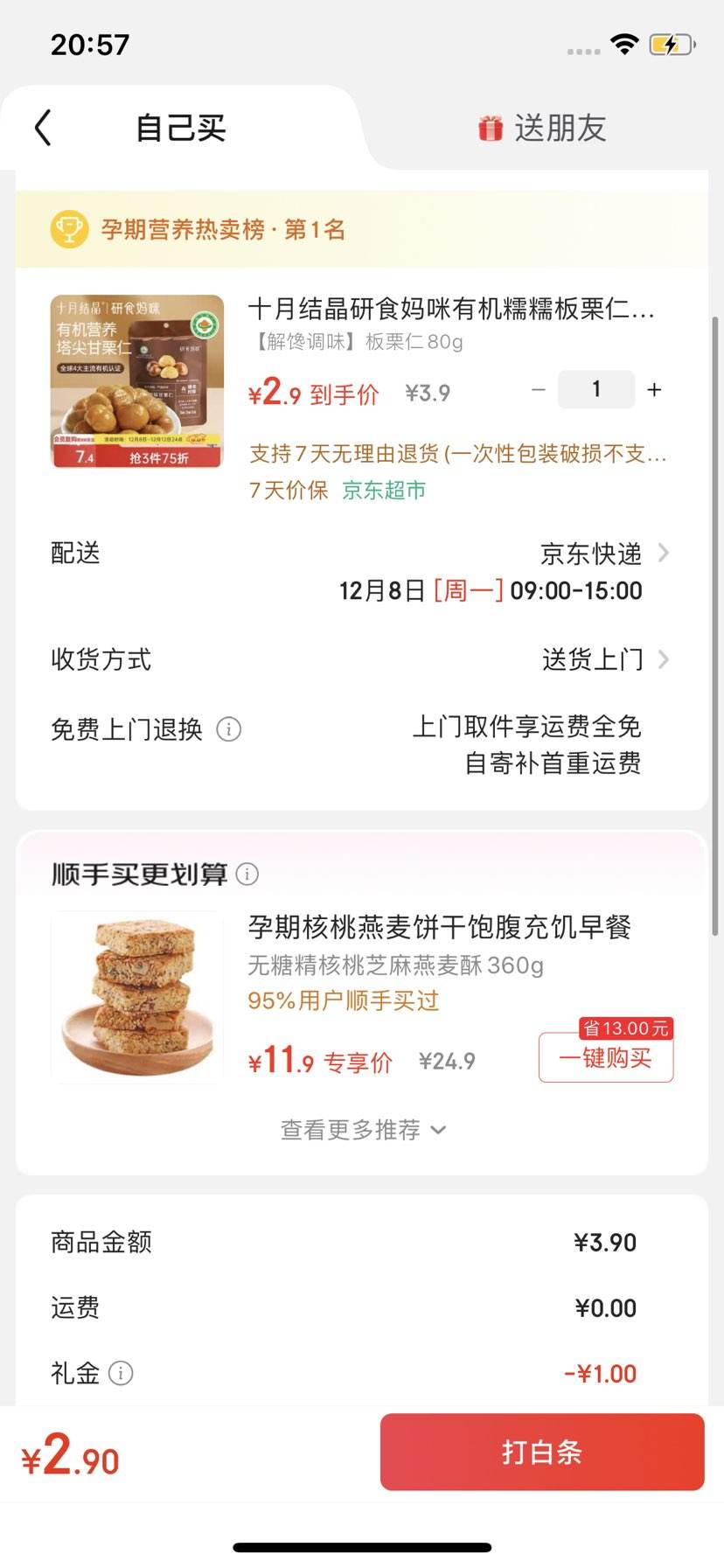
Task: Click the quantity field showing 1
Action: pyautogui.click(x=595, y=389)
